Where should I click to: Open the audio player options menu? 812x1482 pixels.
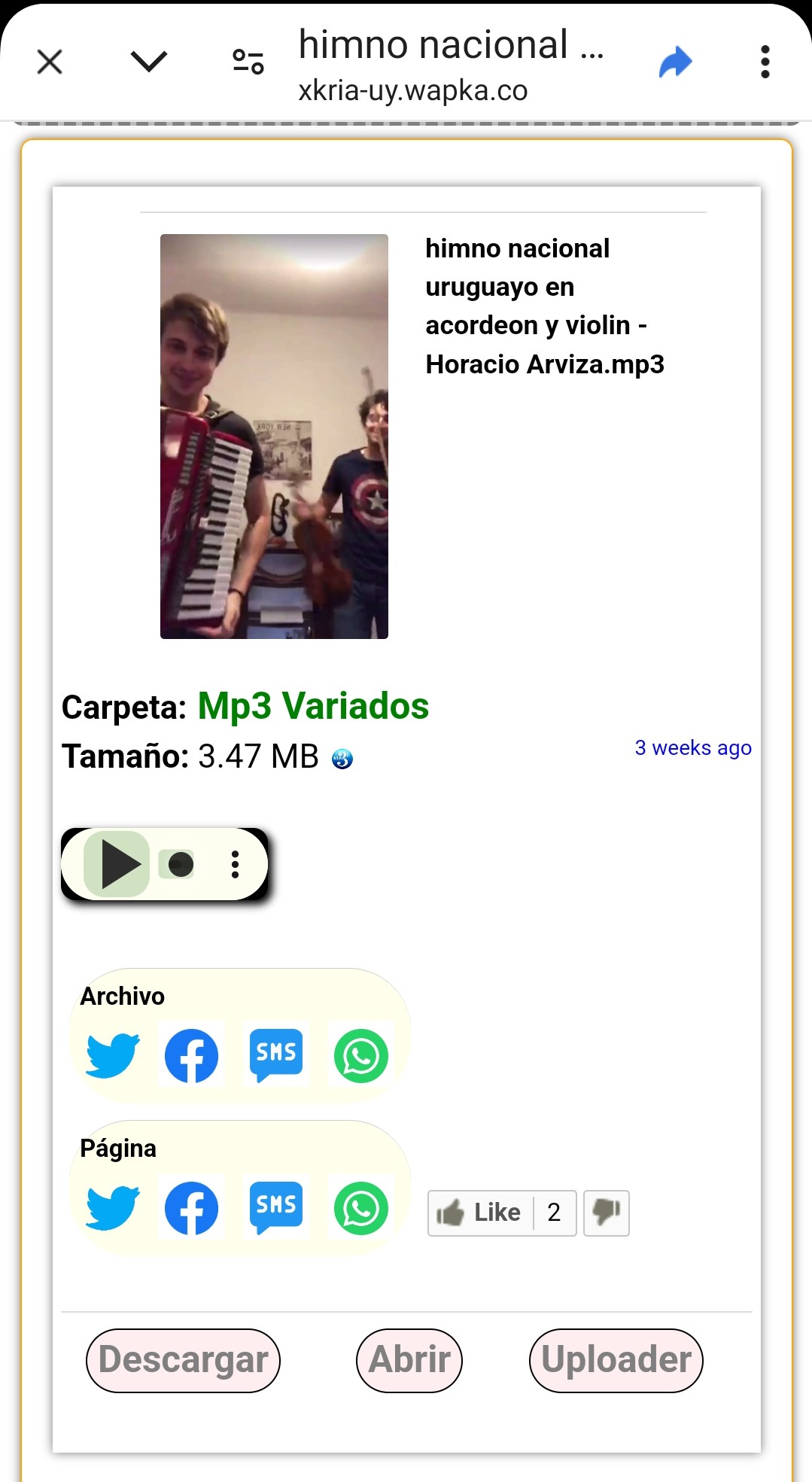(x=236, y=864)
